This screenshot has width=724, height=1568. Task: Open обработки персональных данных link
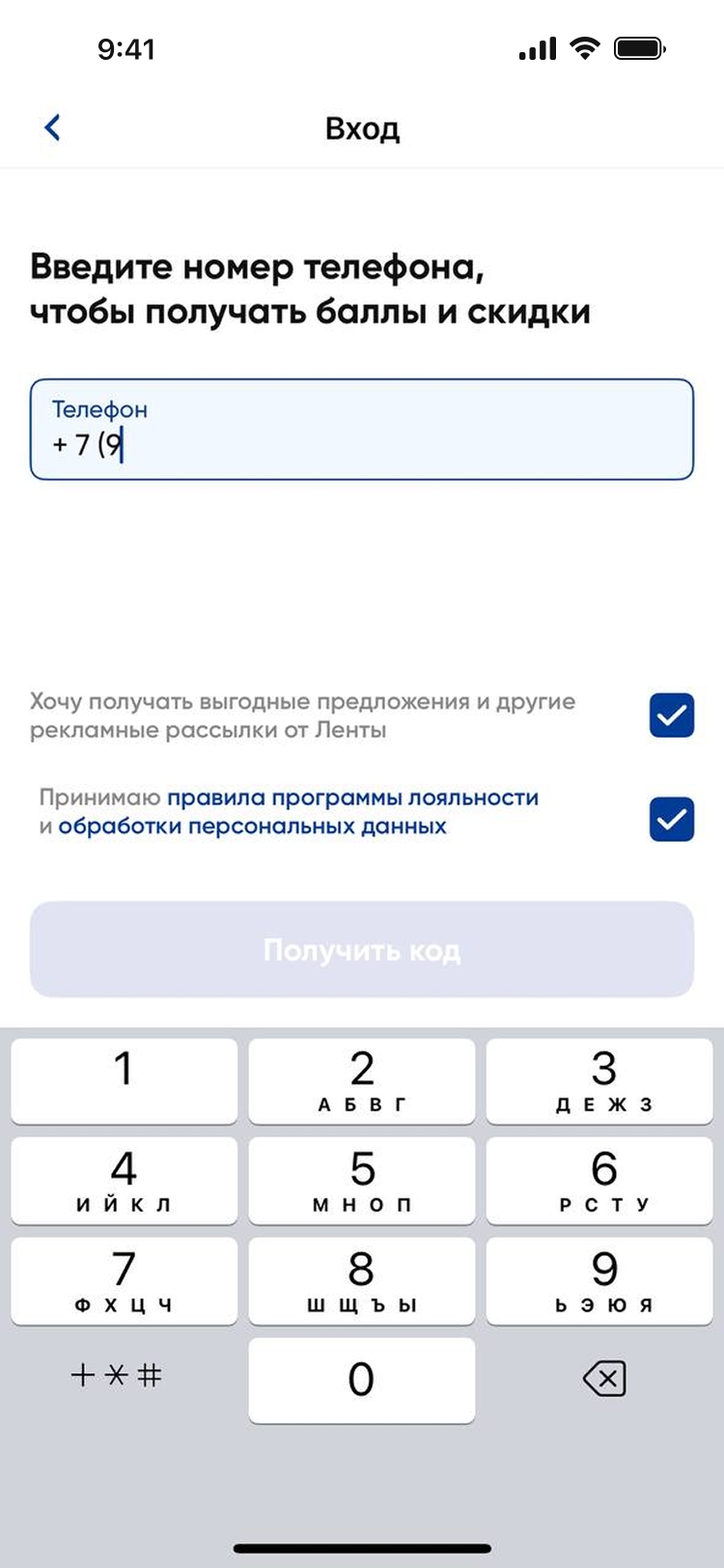coord(252,826)
